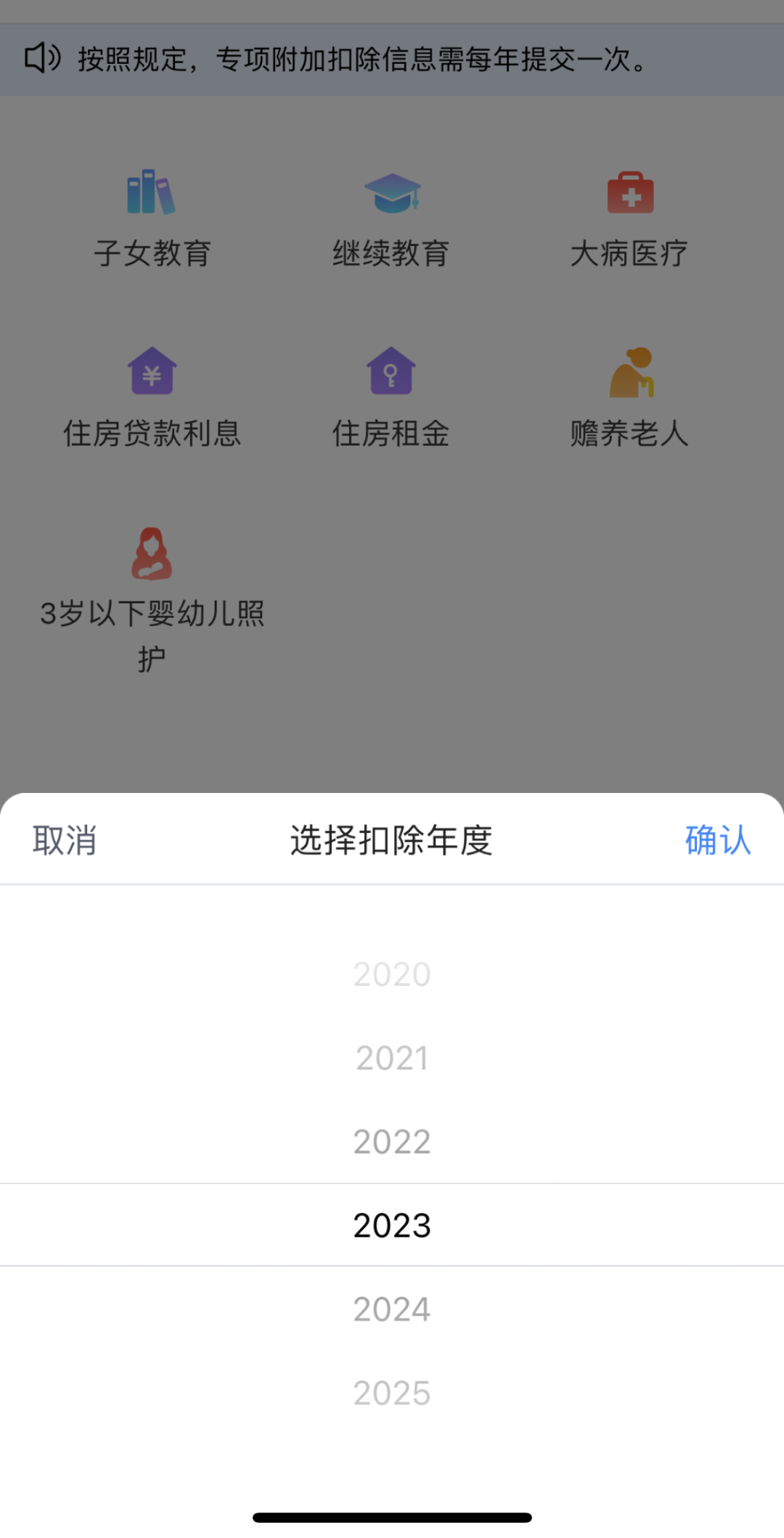
Task: Select the 赡养老人 elderly care icon
Action: (630, 372)
